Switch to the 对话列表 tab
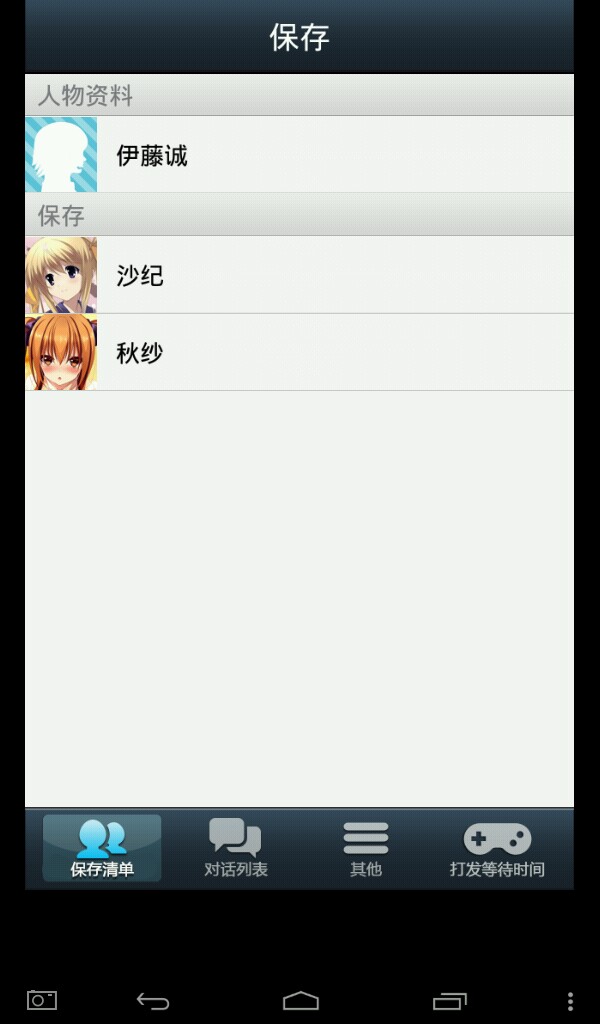Screen dimensions: 600x1024 pos(236,848)
